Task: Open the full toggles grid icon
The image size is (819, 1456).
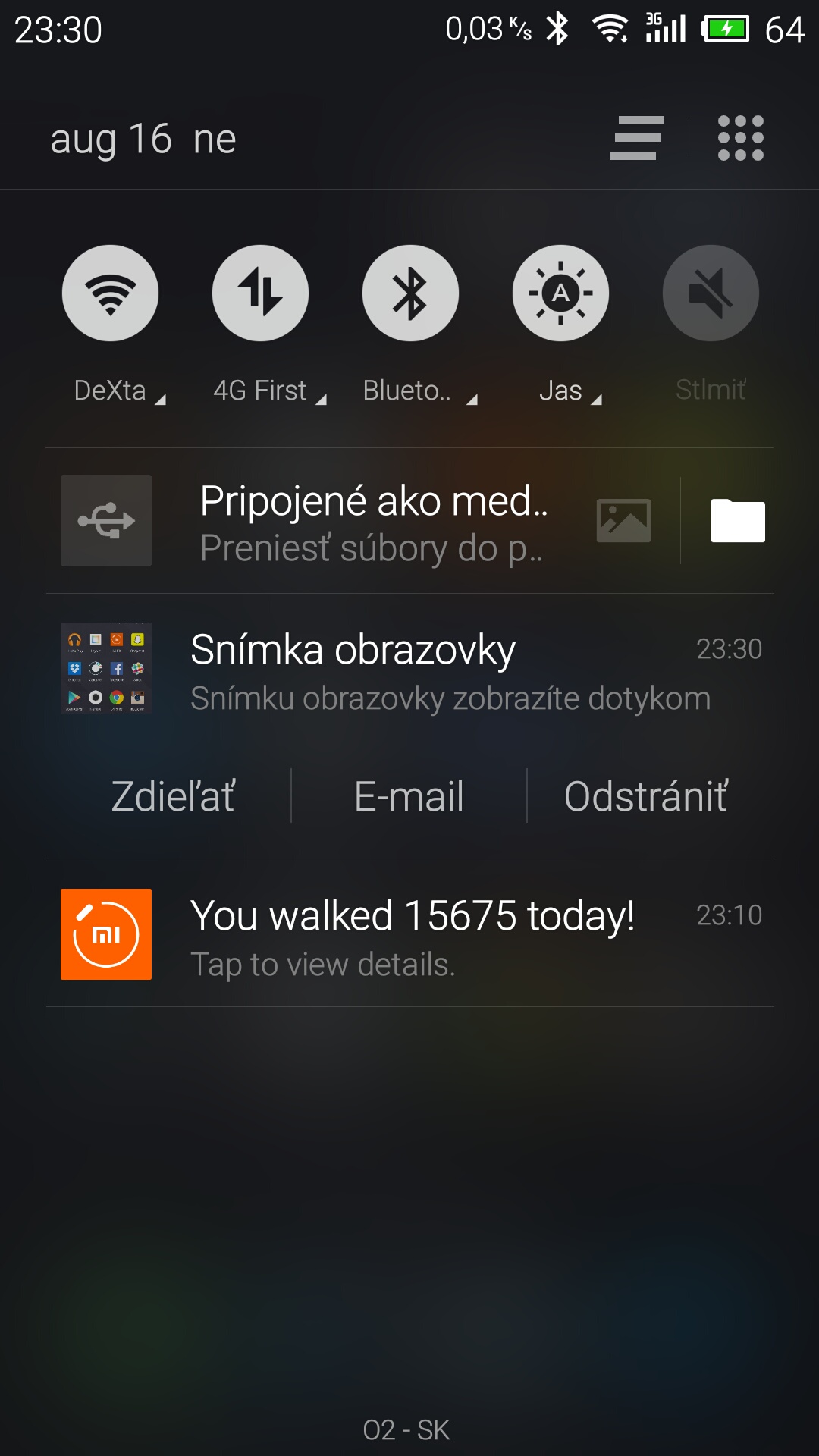Action: point(740,138)
